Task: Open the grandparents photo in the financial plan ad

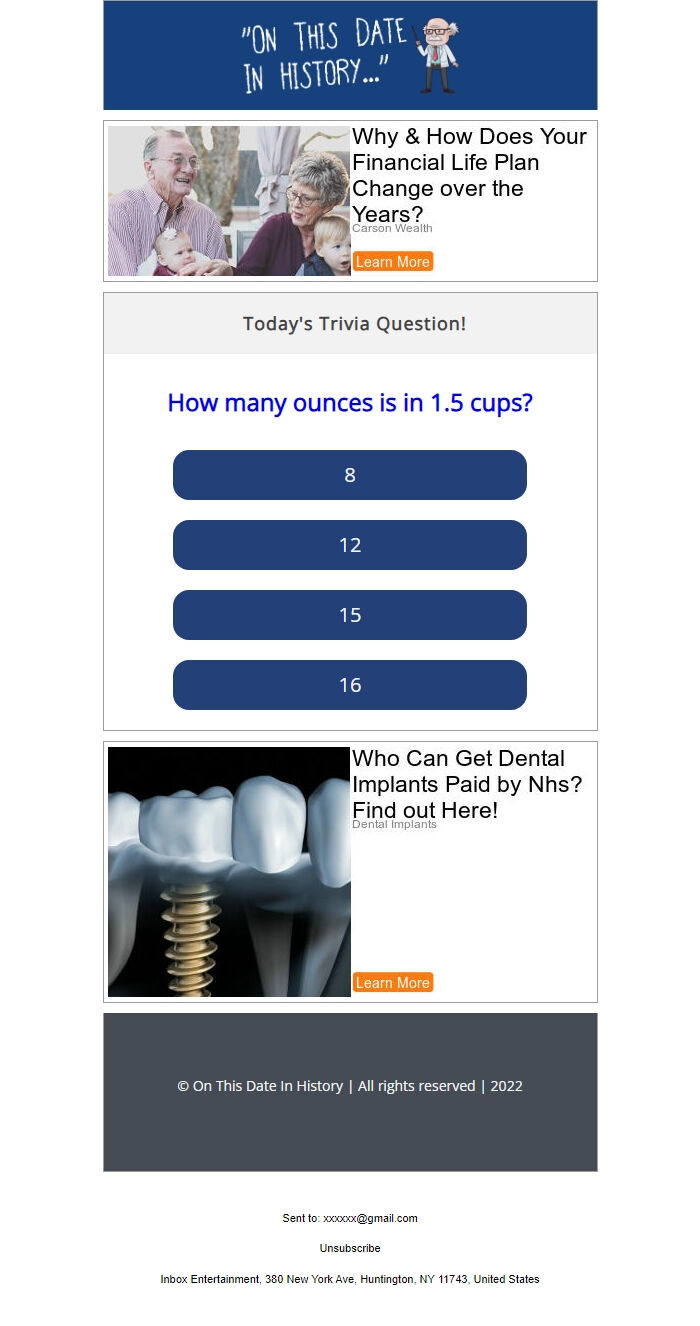Action: 229,201
